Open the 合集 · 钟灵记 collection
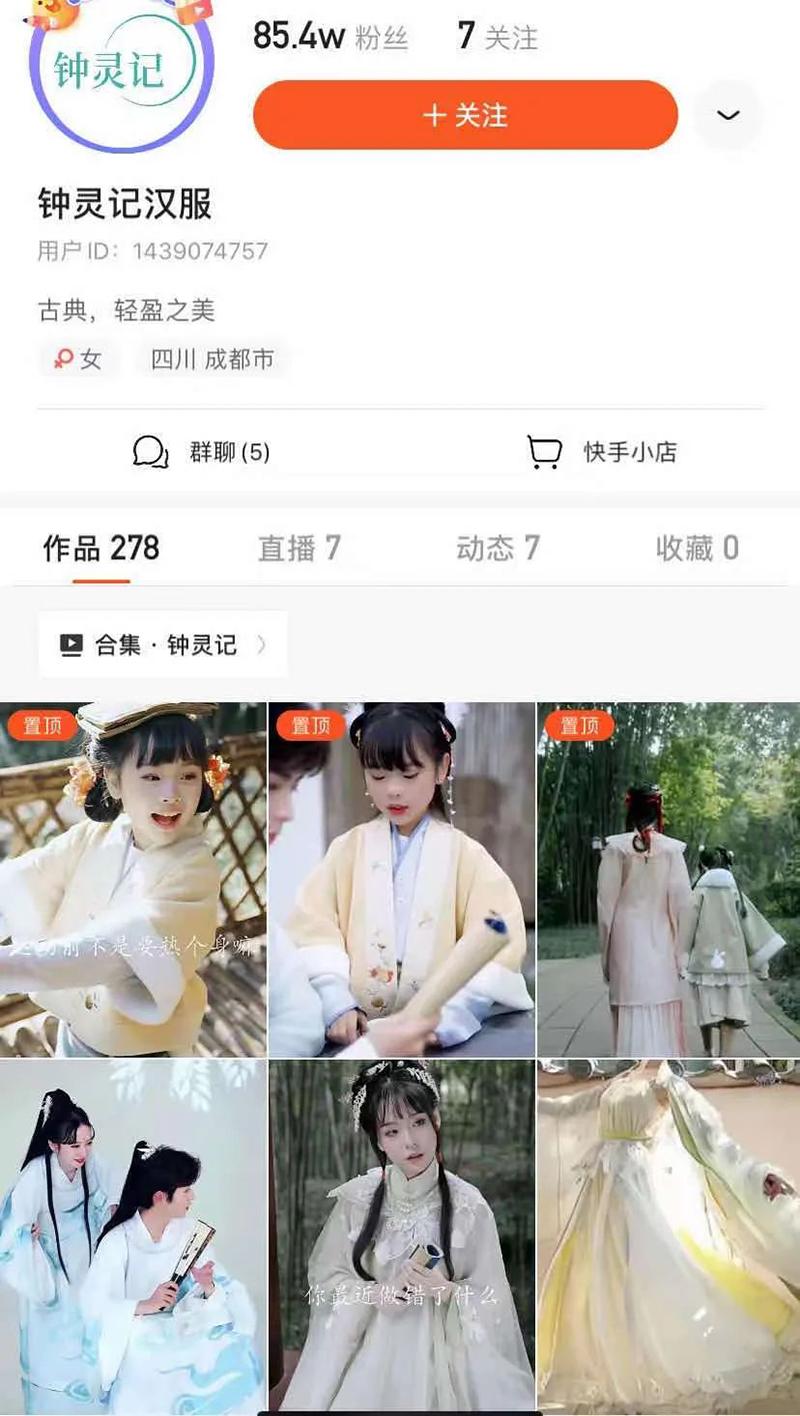The height and width of the screenshot is (1416, 800). [163, 645]
